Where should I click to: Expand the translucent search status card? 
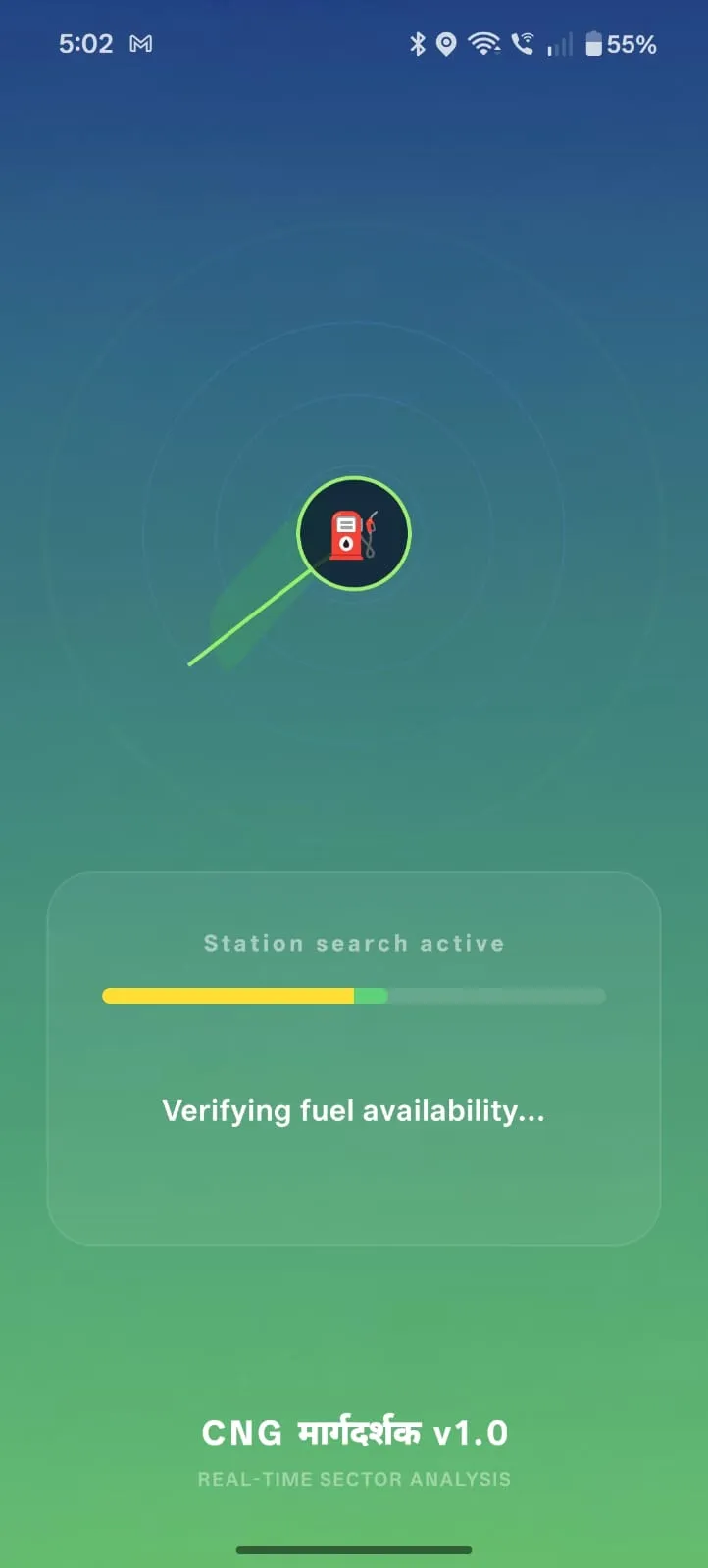pos(353,1058)
